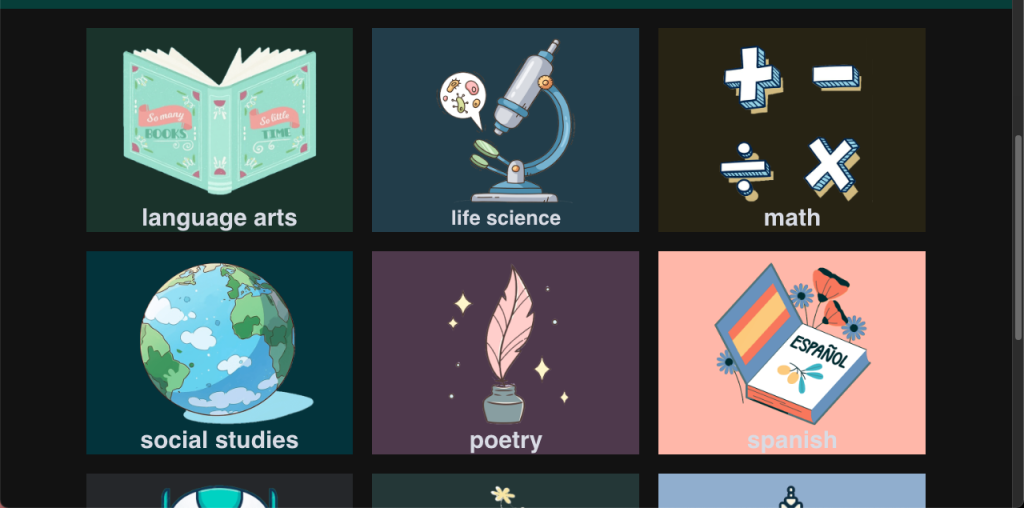The height and width of the screenshot is (508, 1024).
Task: Choose the social studies tile
Action: click(219, 352)
